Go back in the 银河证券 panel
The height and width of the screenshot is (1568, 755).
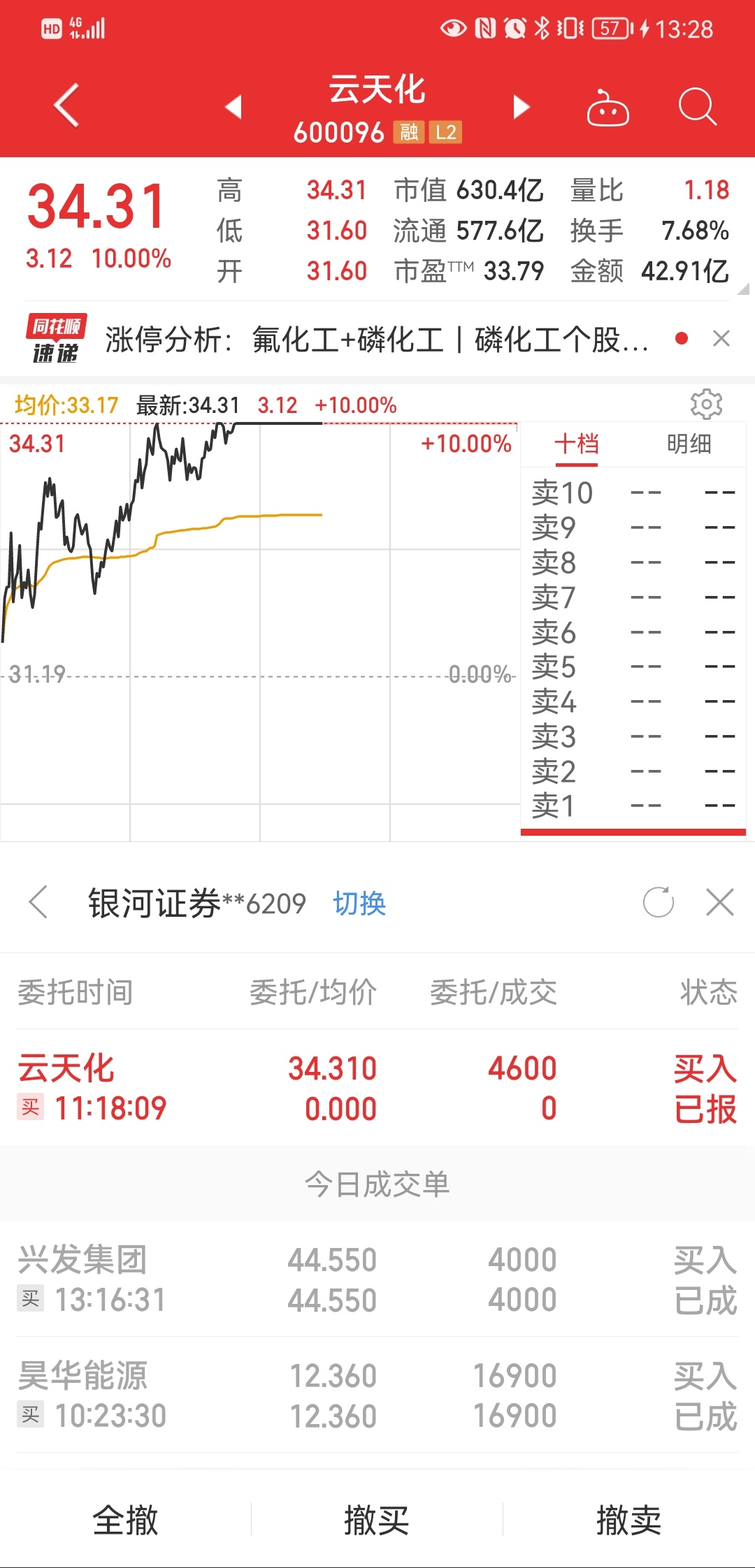tap(38, 902)
